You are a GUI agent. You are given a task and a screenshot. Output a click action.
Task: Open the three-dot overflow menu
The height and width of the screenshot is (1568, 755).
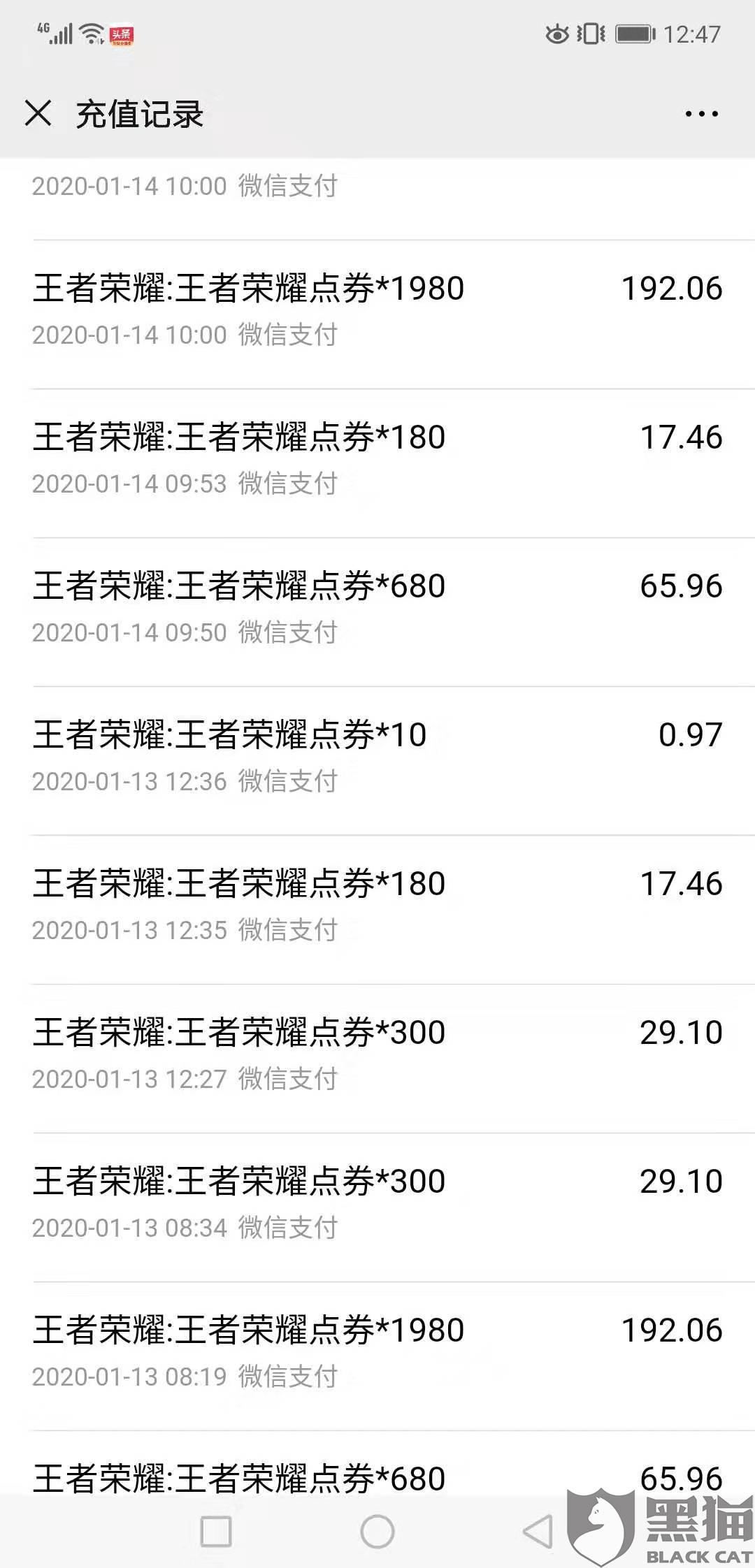(x=701, y=114)
